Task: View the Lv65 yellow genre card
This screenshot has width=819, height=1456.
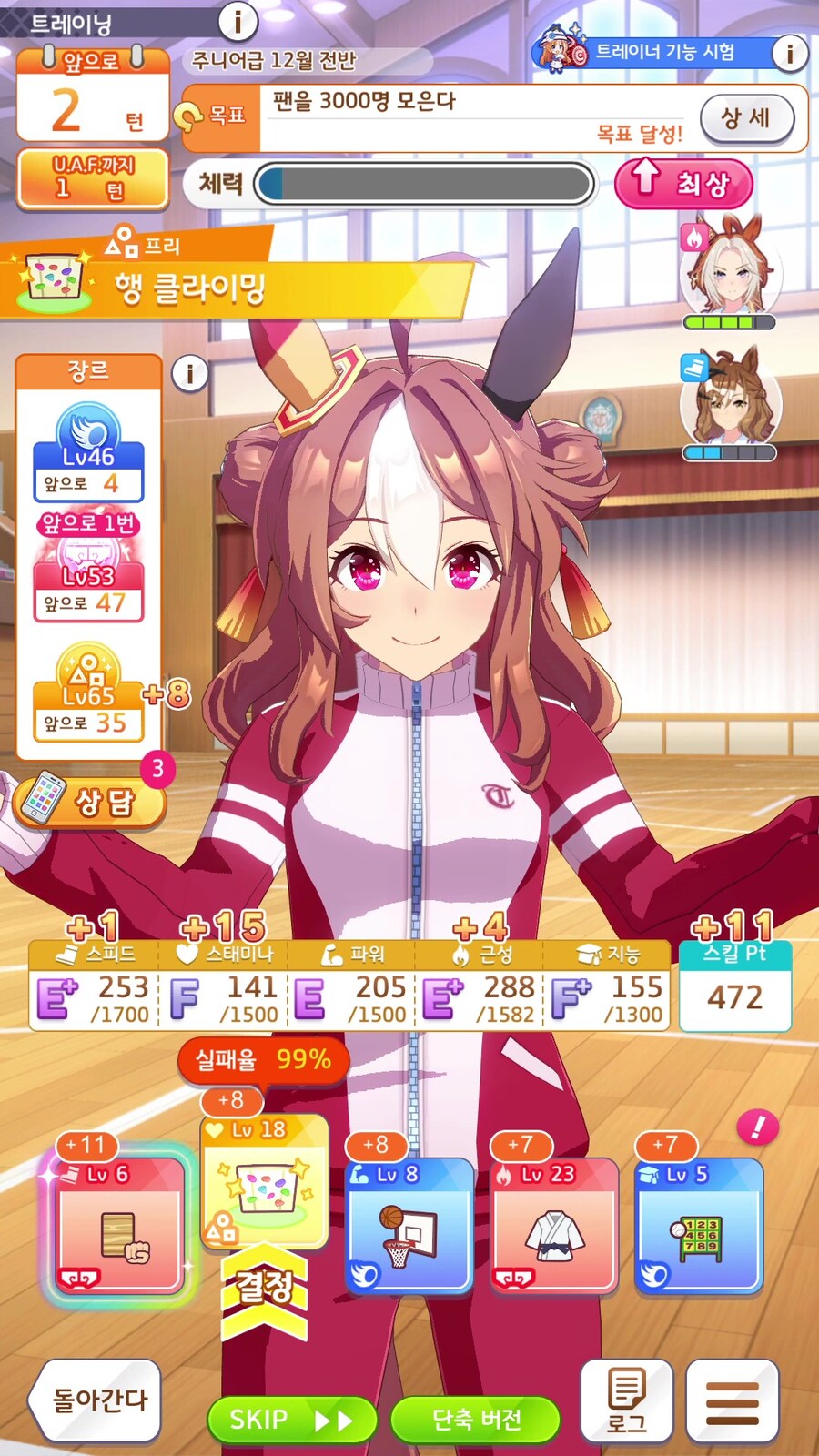Action: [x=88, y=696]
